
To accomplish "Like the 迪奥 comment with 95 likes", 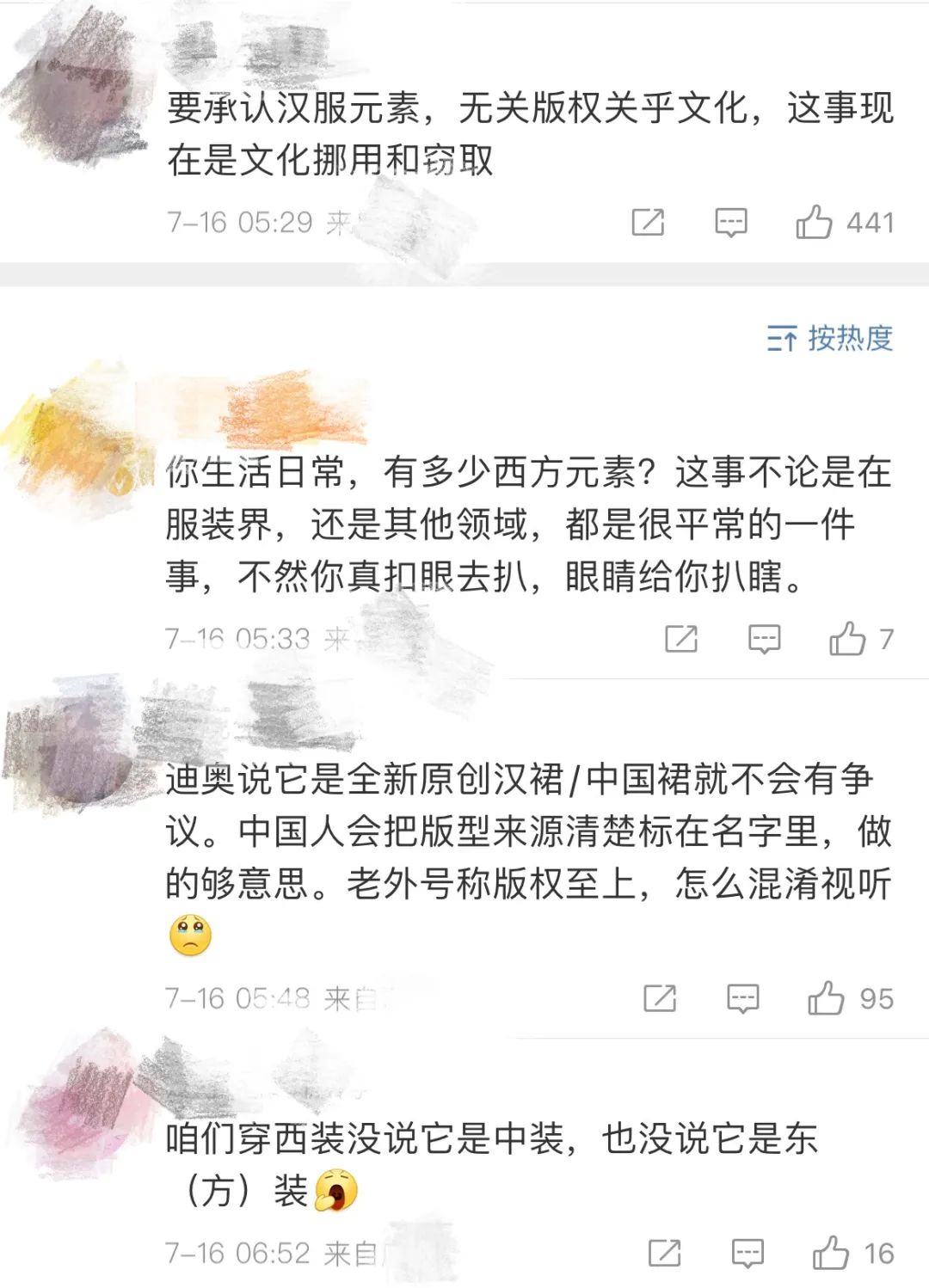I will [826, 998].
